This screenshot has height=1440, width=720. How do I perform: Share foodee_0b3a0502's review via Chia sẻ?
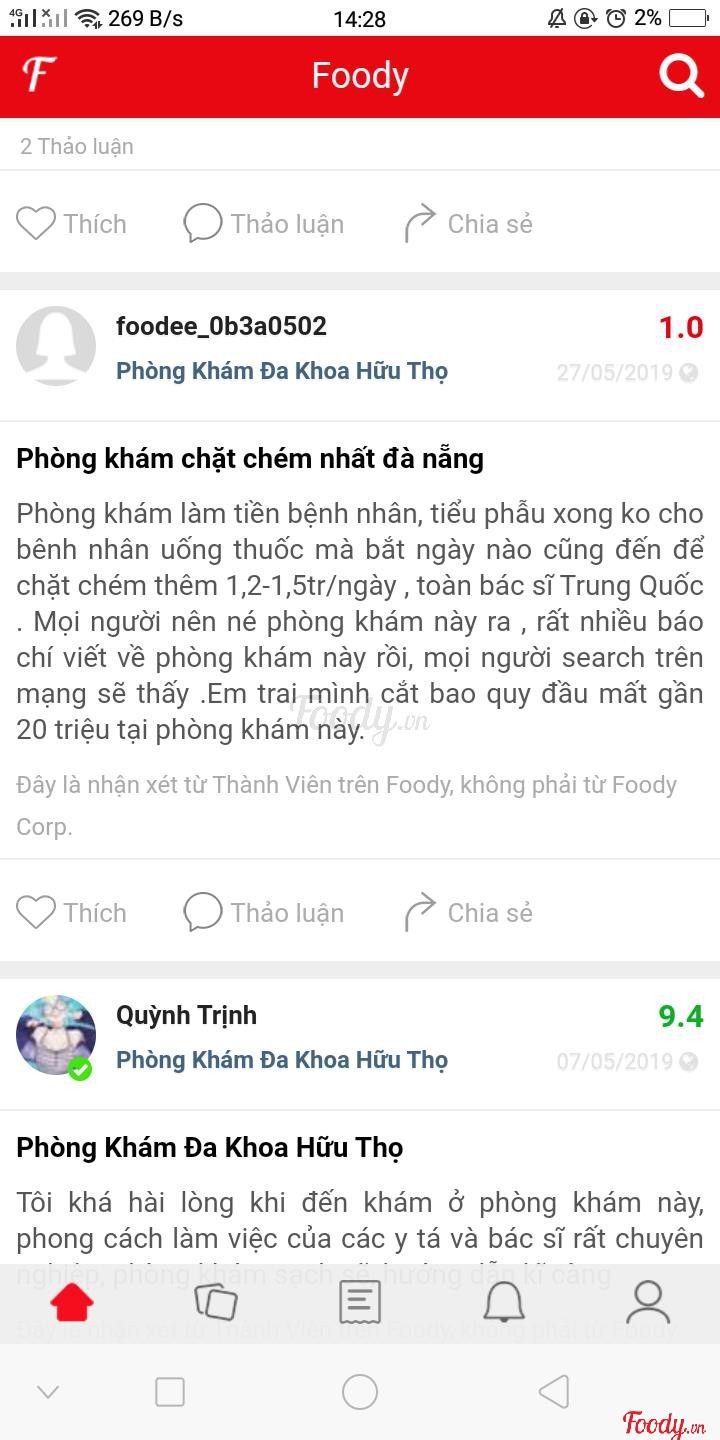click(468, 912)
